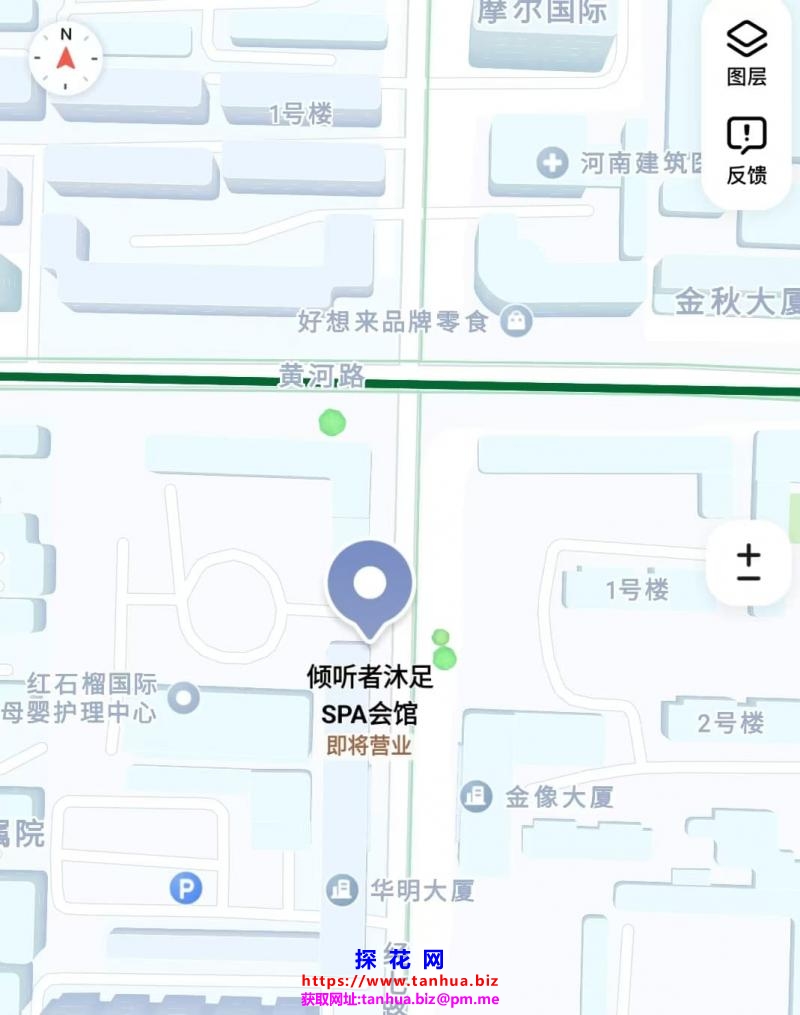Open the 反馈 feedback option
The width and height of the screenshot is (800, 1015).
(x=746, y=150)
